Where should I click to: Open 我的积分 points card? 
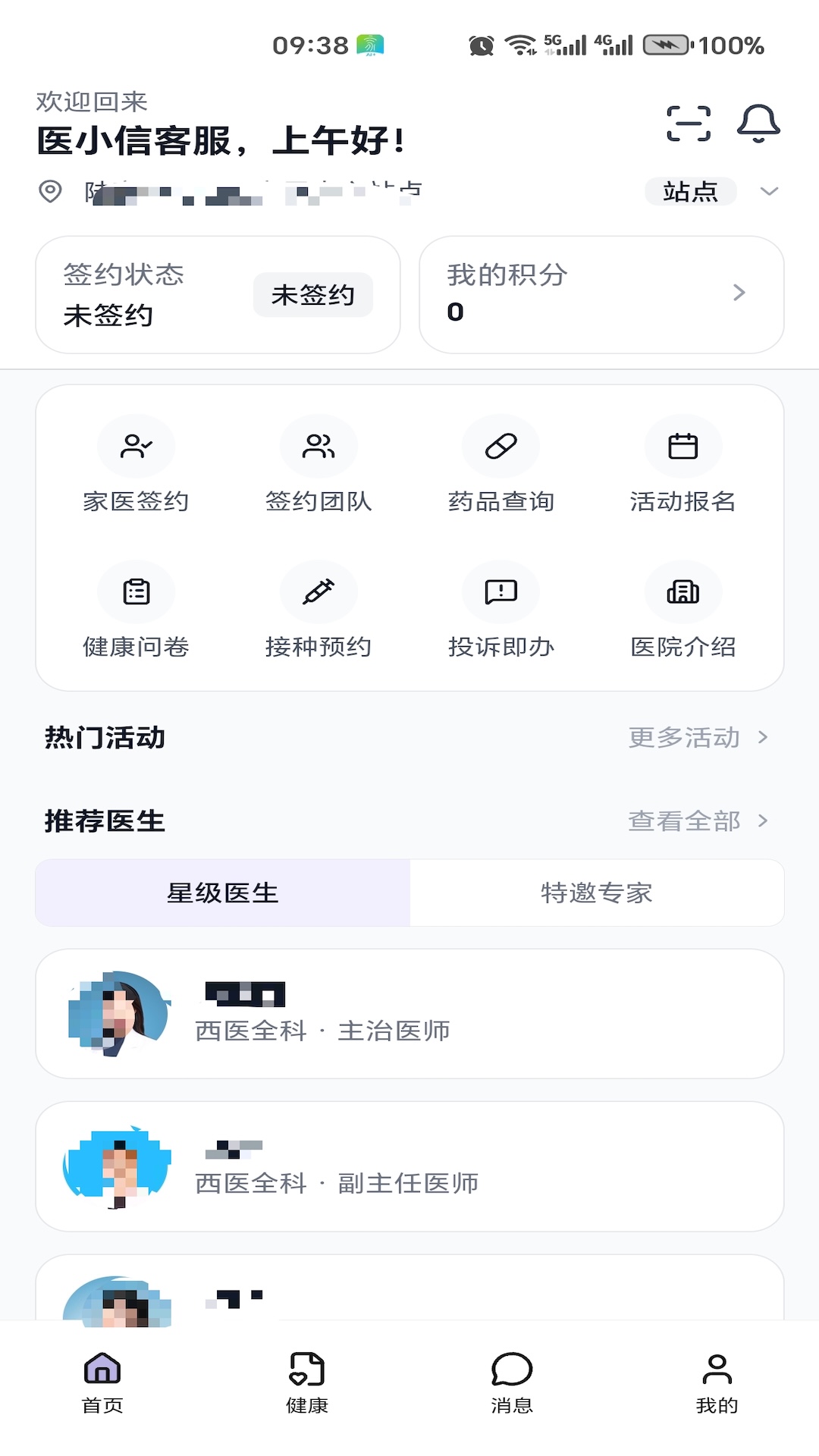[601, 294]
